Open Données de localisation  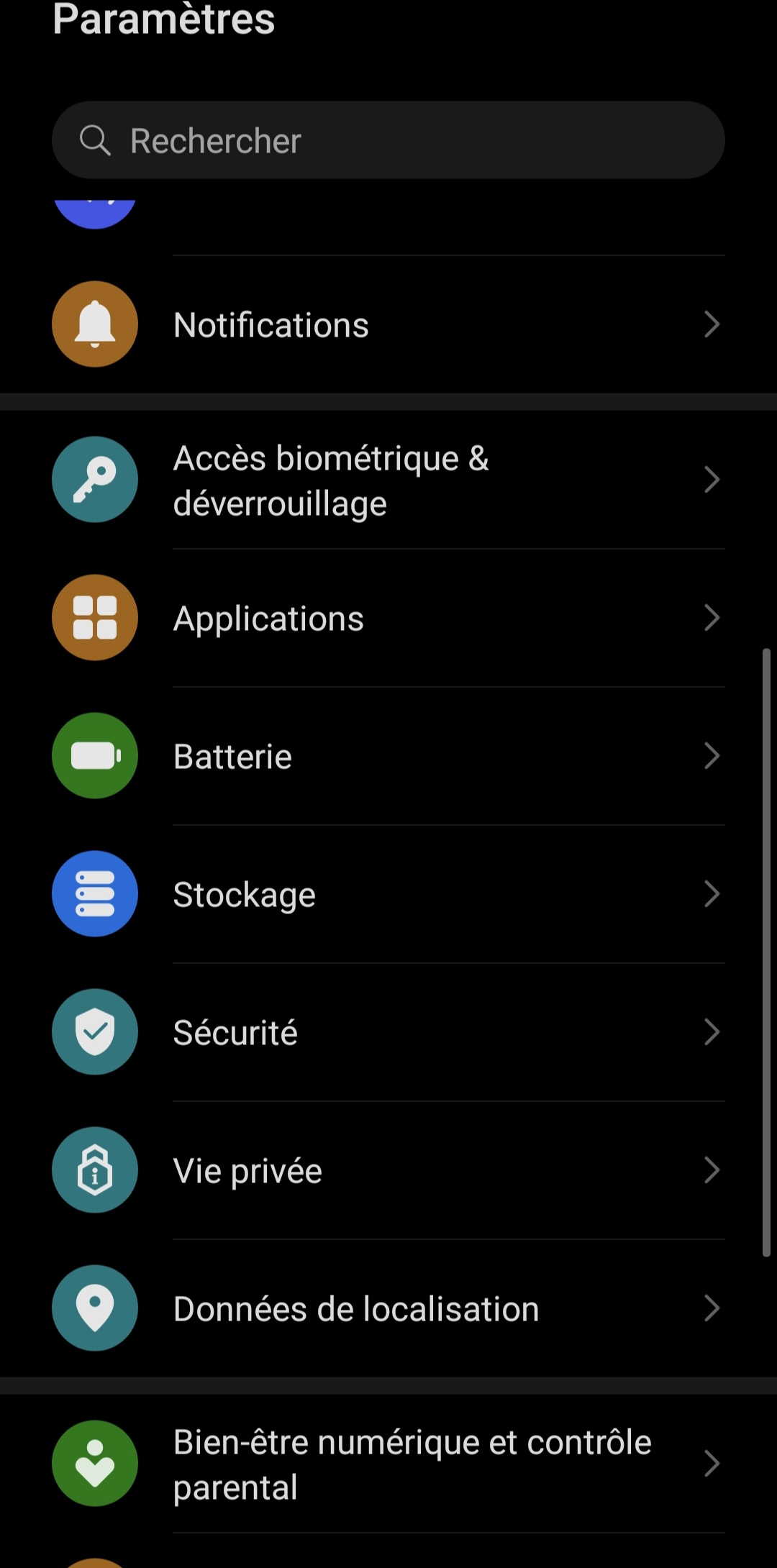pos(388,1309)
